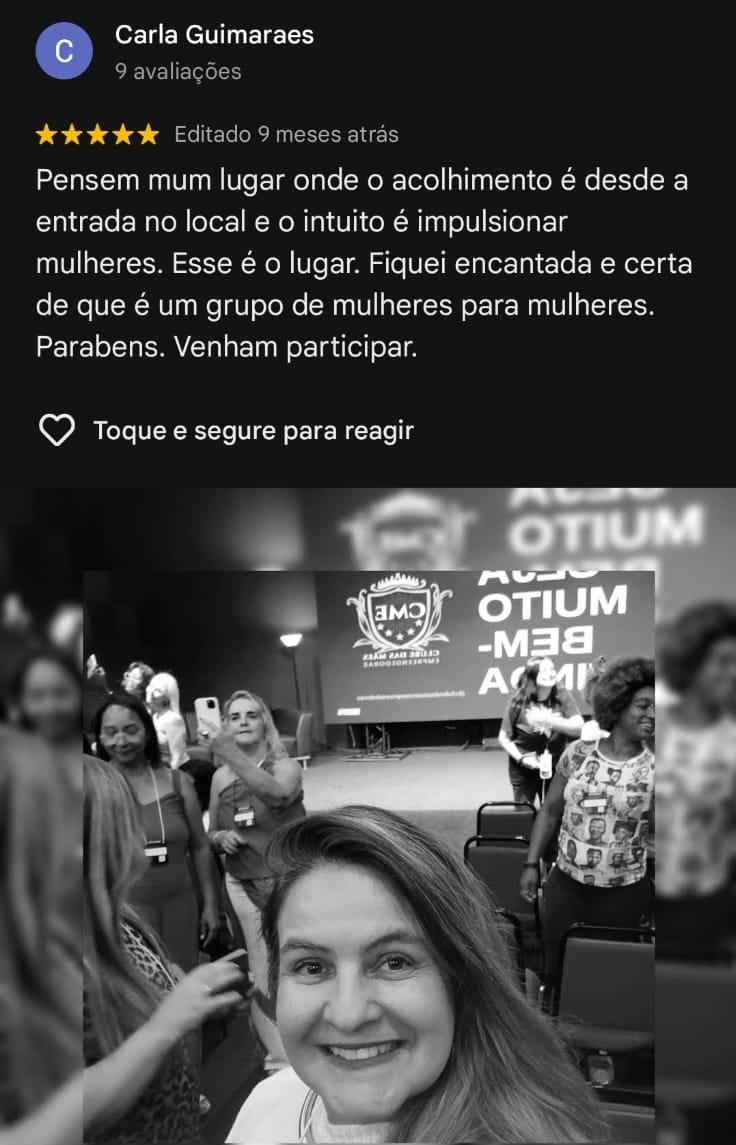Click the fourth rating star
This screenshot has height=1145, width=736.
click(124, 133)
